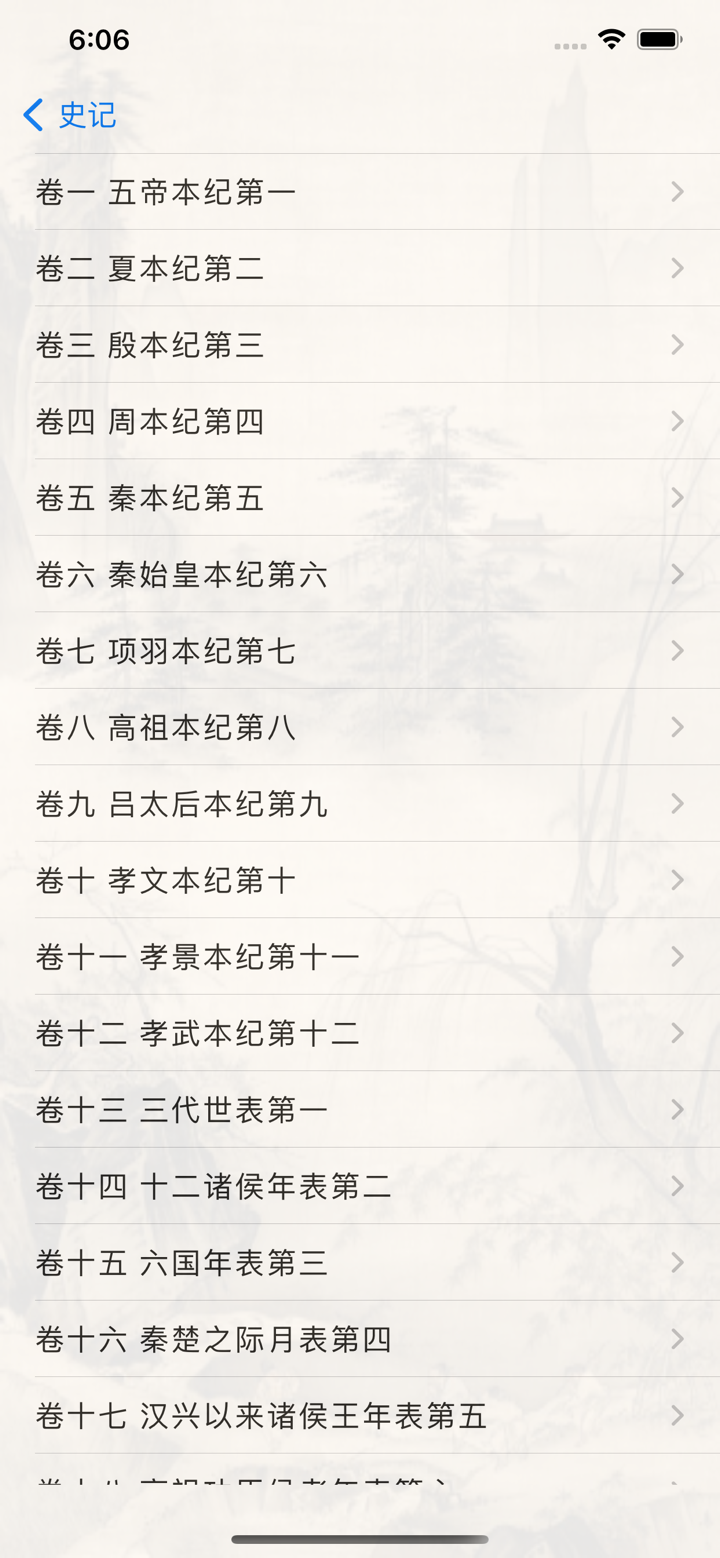720x1558 pixels.
Task: Tap the back chevron to return to 史记
Action: point(31,115)
